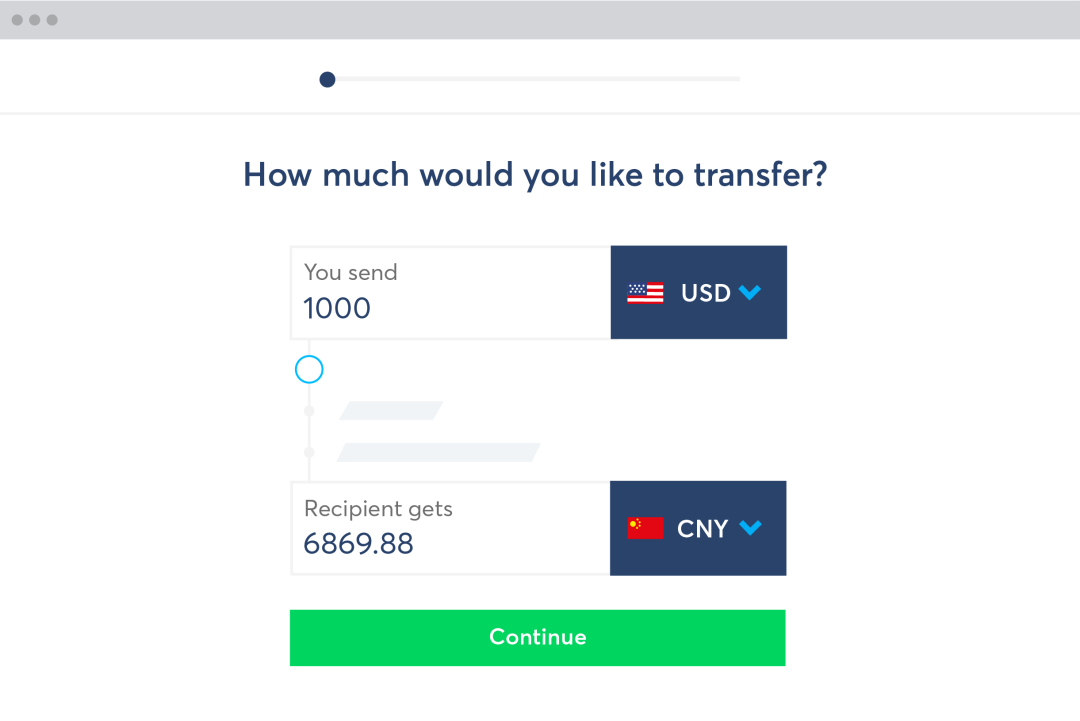Change the CNY recipient currency

[x=698, y=529]
